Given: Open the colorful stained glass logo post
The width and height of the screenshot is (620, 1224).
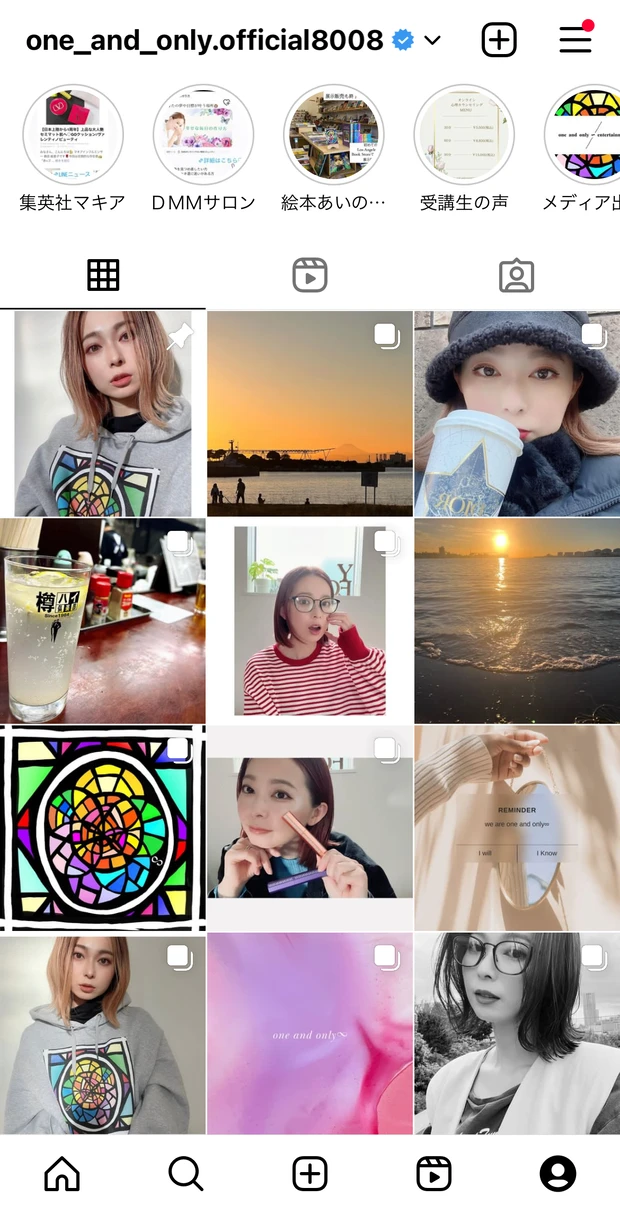Looking at the screenshot, I should pos(103,828).
